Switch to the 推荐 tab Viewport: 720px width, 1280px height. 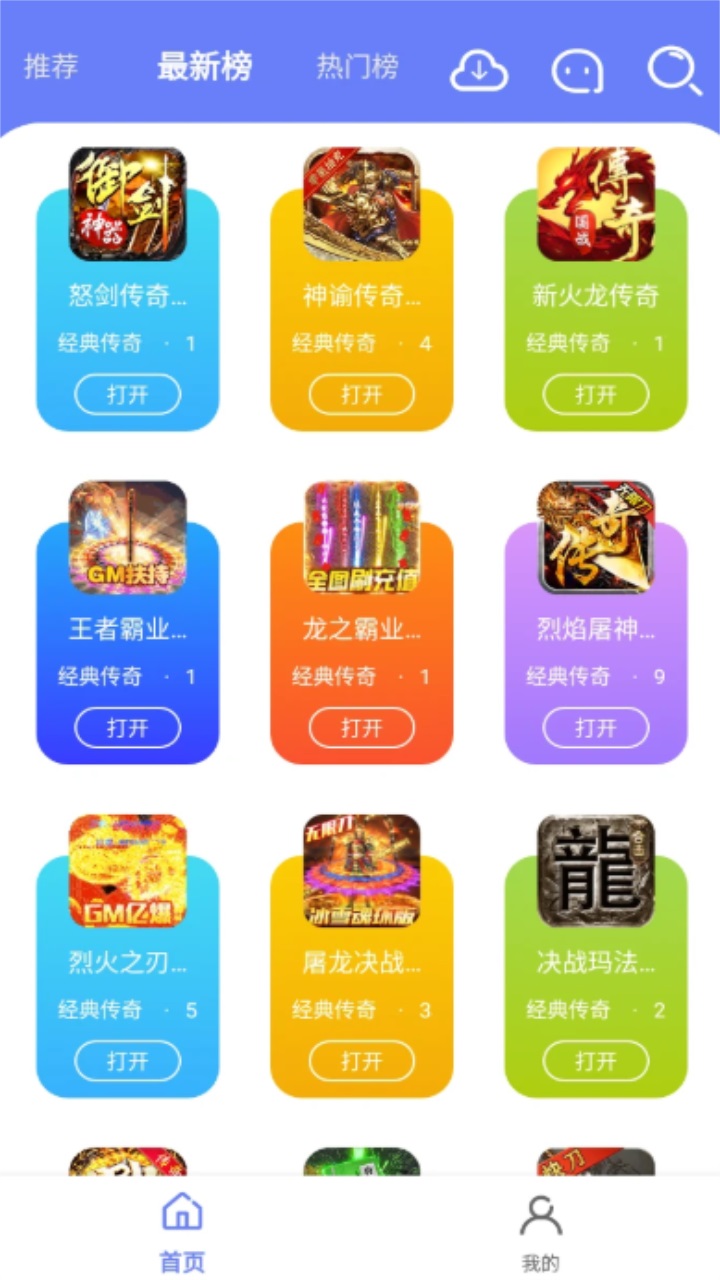(x=49, y=65)
